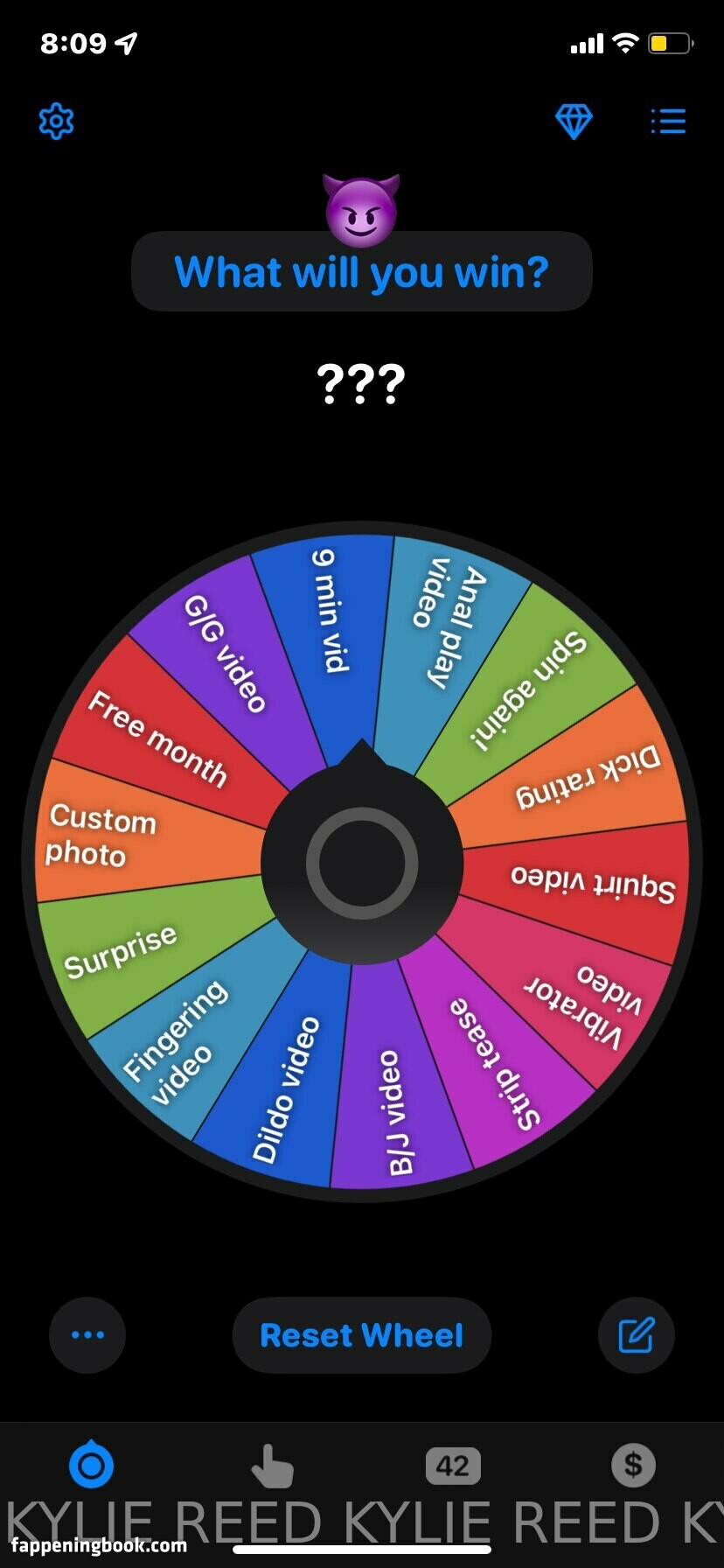Switch to the dollar coin tab
Screen dimensions: 724x1568
pyautogui.click(x=633, y=1466)
